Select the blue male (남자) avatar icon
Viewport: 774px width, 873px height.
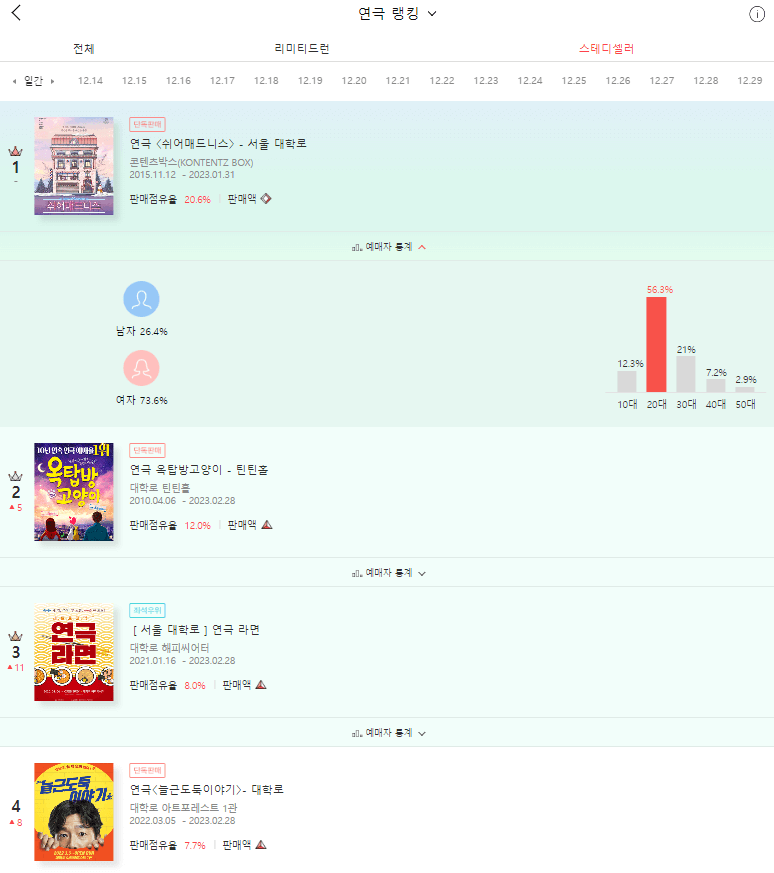tap(141, 299)
